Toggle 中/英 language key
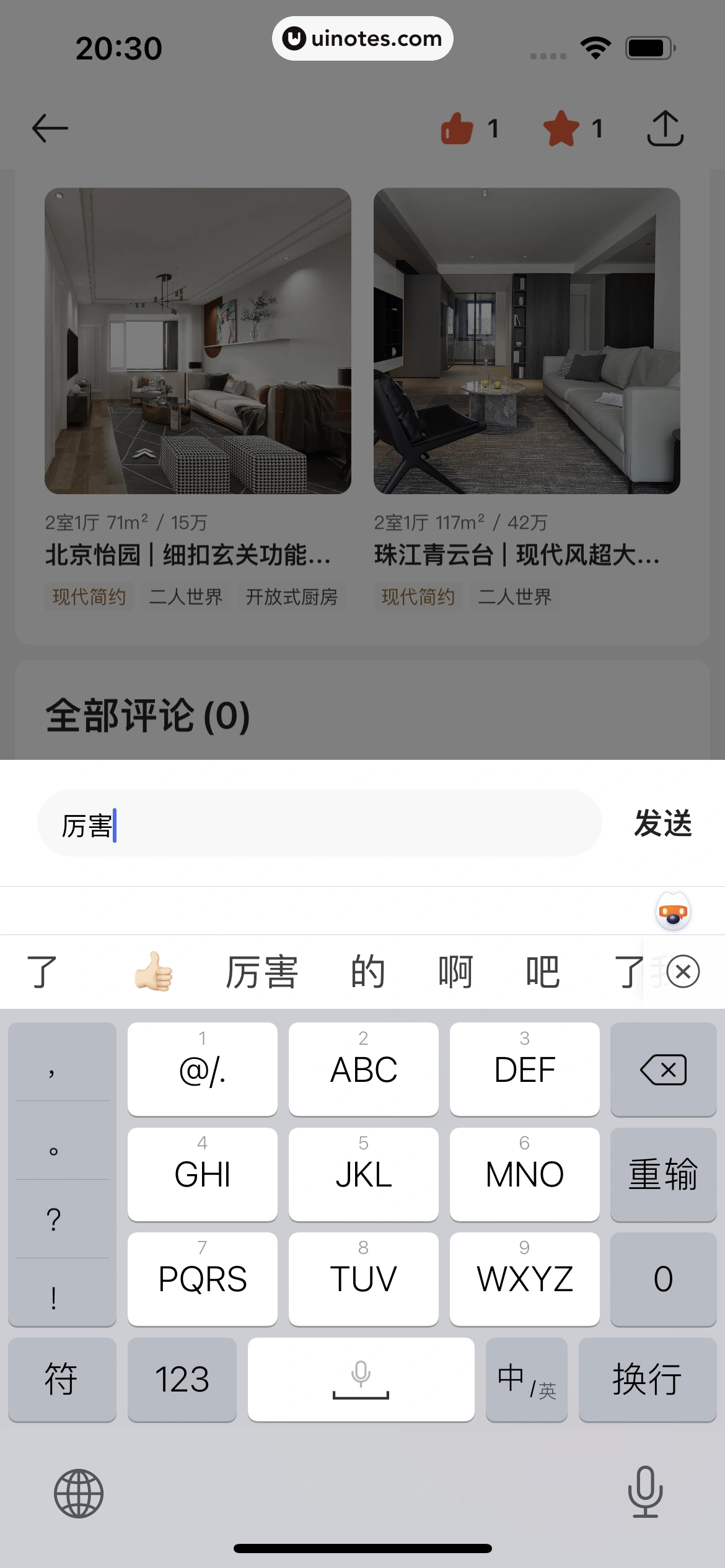 pos(526,1379)
